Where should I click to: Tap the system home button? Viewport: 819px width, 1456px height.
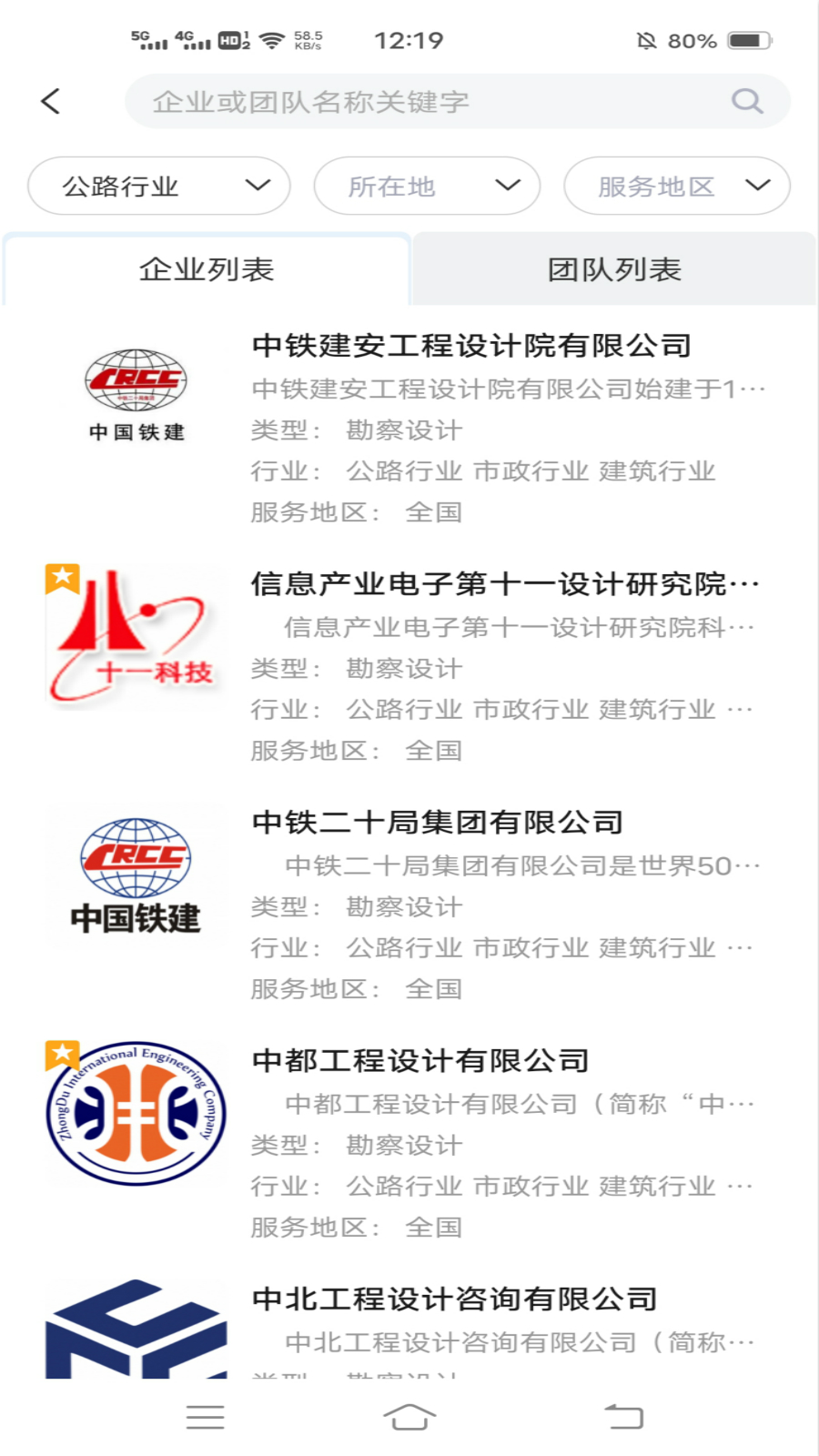(x=409, y=1417)
